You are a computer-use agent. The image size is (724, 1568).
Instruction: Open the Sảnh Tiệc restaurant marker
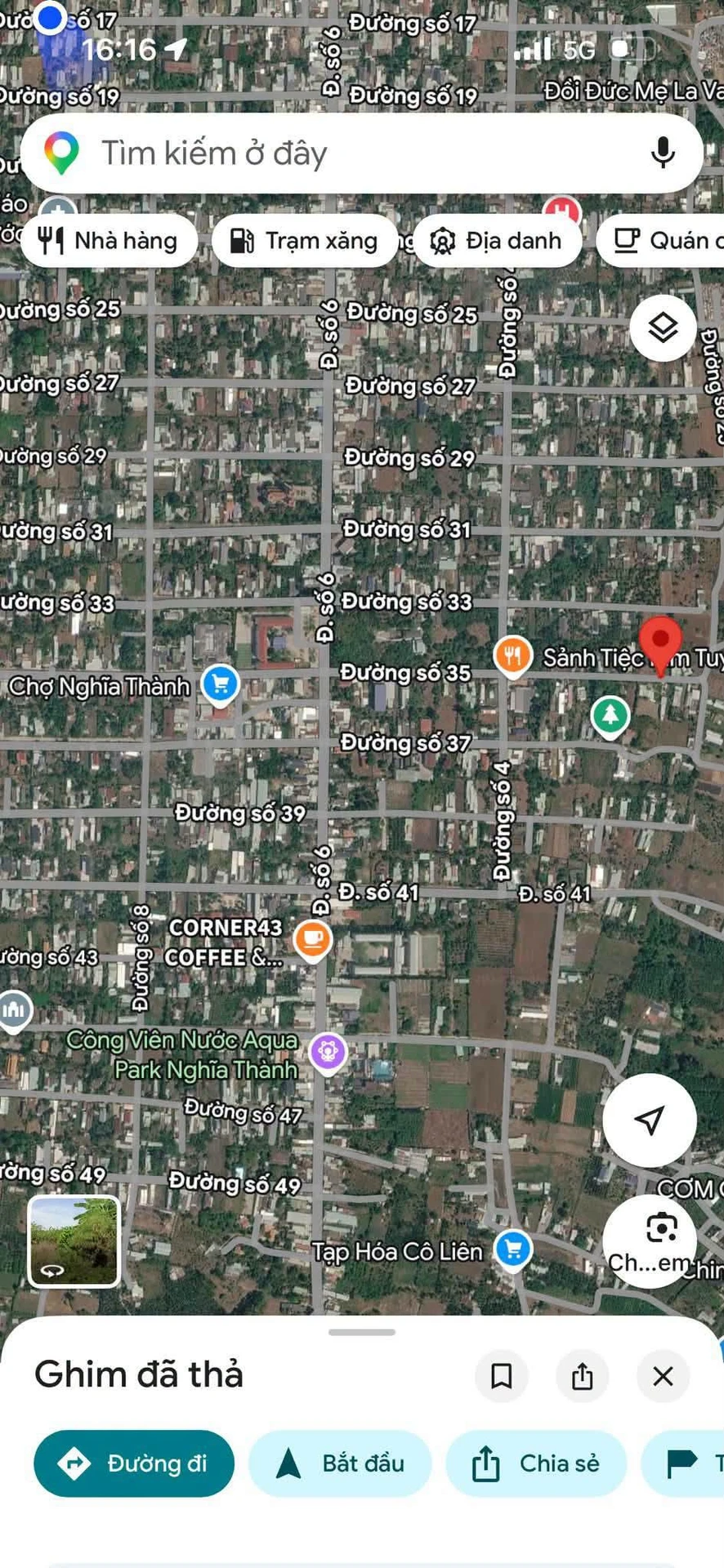click(513, 657)
